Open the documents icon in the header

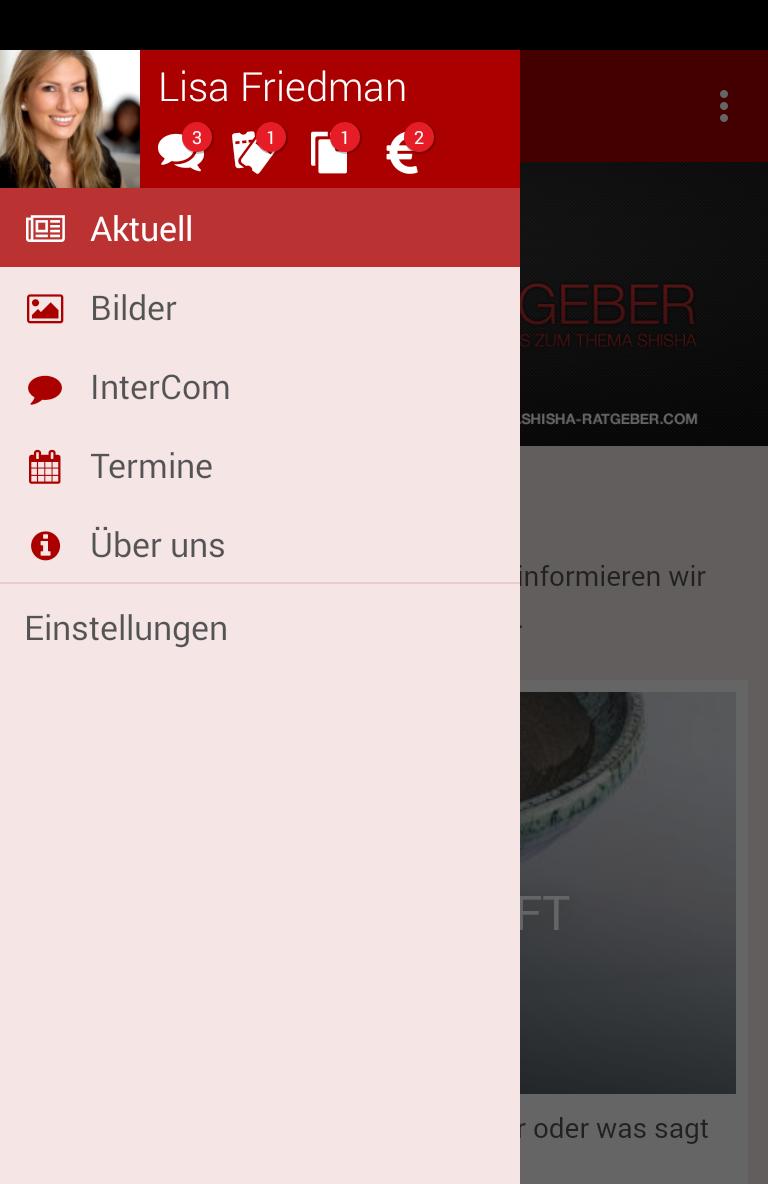330,153
